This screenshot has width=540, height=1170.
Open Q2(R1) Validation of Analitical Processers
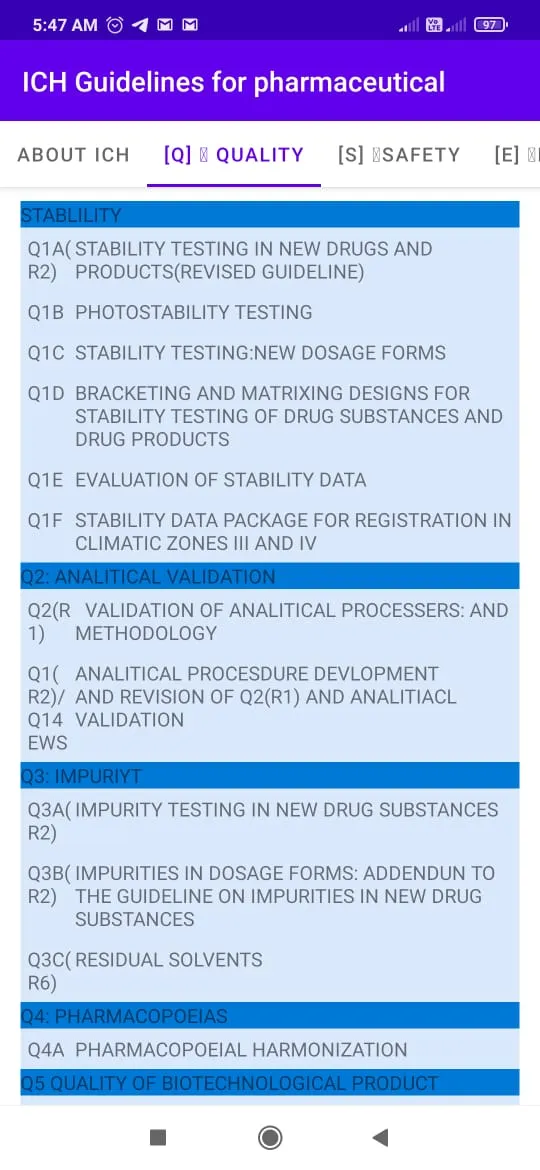pos(269,622)
